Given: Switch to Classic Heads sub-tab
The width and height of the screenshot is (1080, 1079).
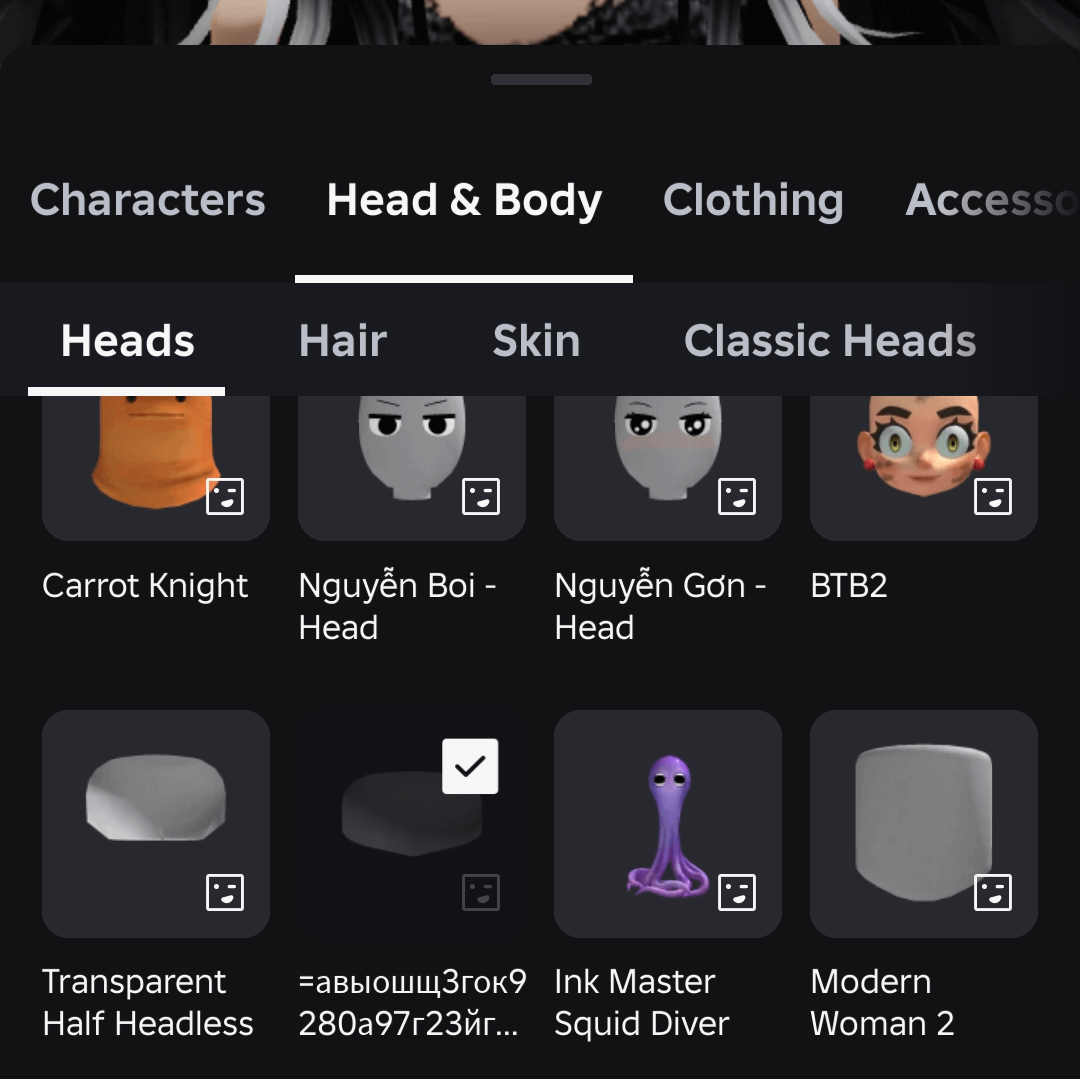Looking at the screenshot, I should point(829,341).
